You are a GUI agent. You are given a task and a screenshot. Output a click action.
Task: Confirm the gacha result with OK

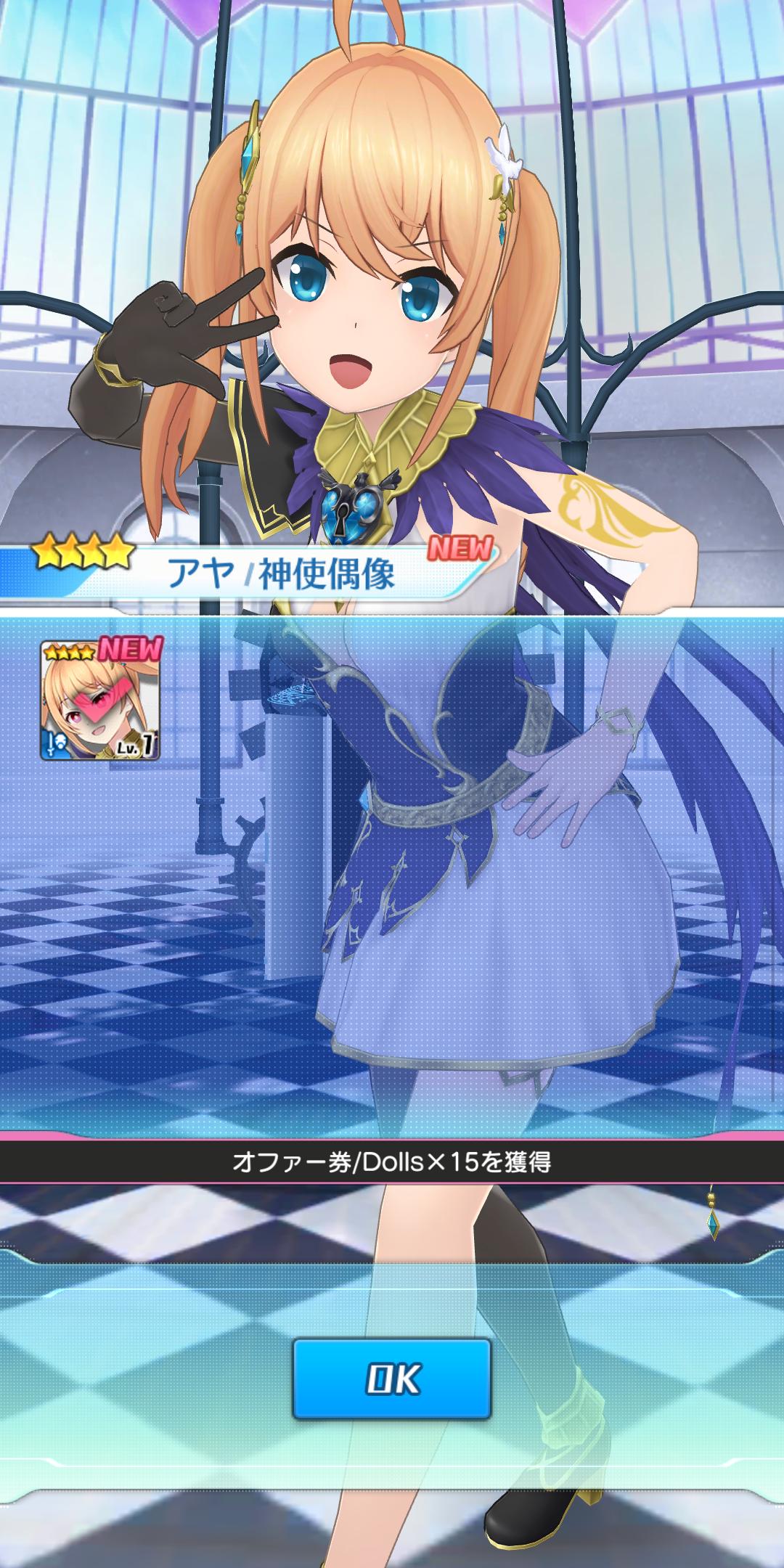392,1379
